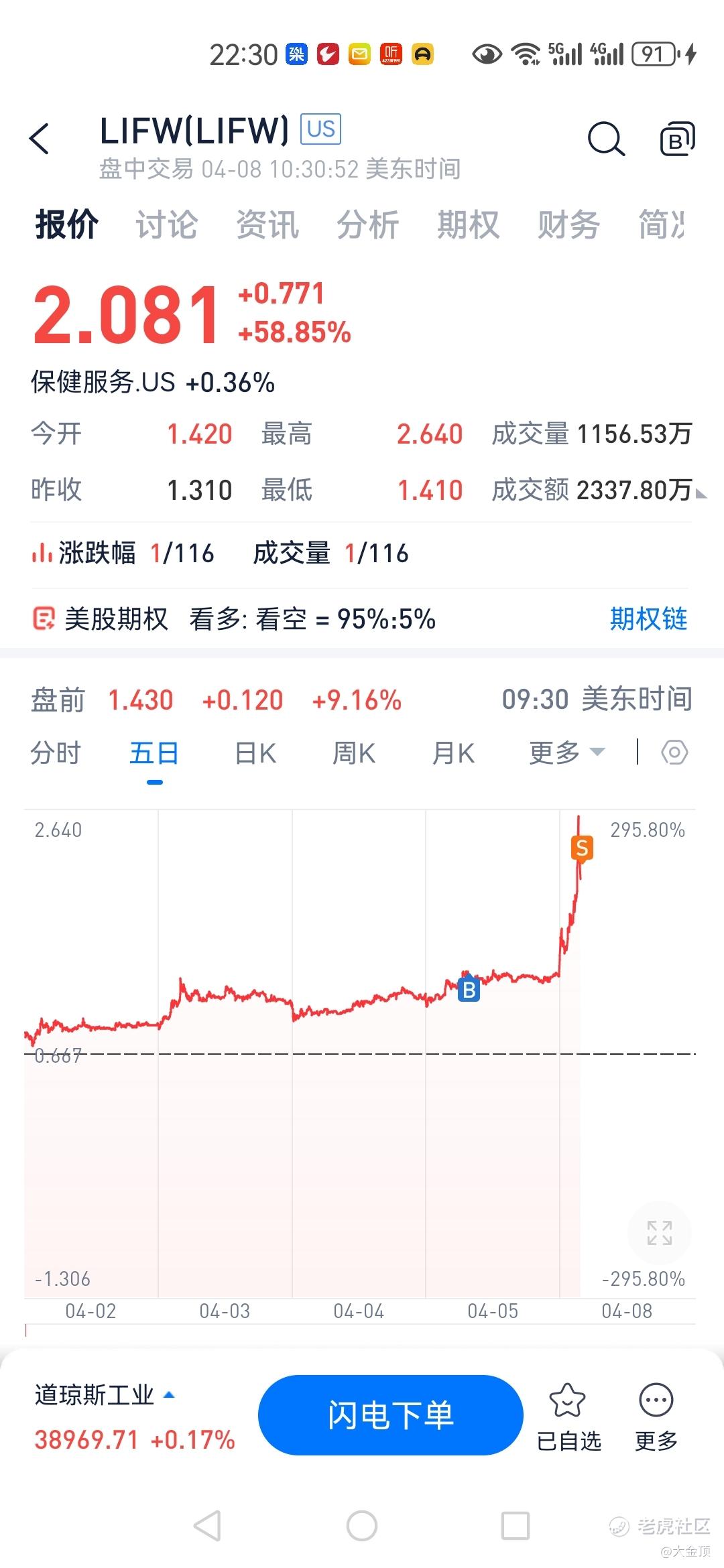This screenshot has height=1568, width=724.
Task: Switch chart to 月K
Action: pyautogui.click(x=453, y=753)
